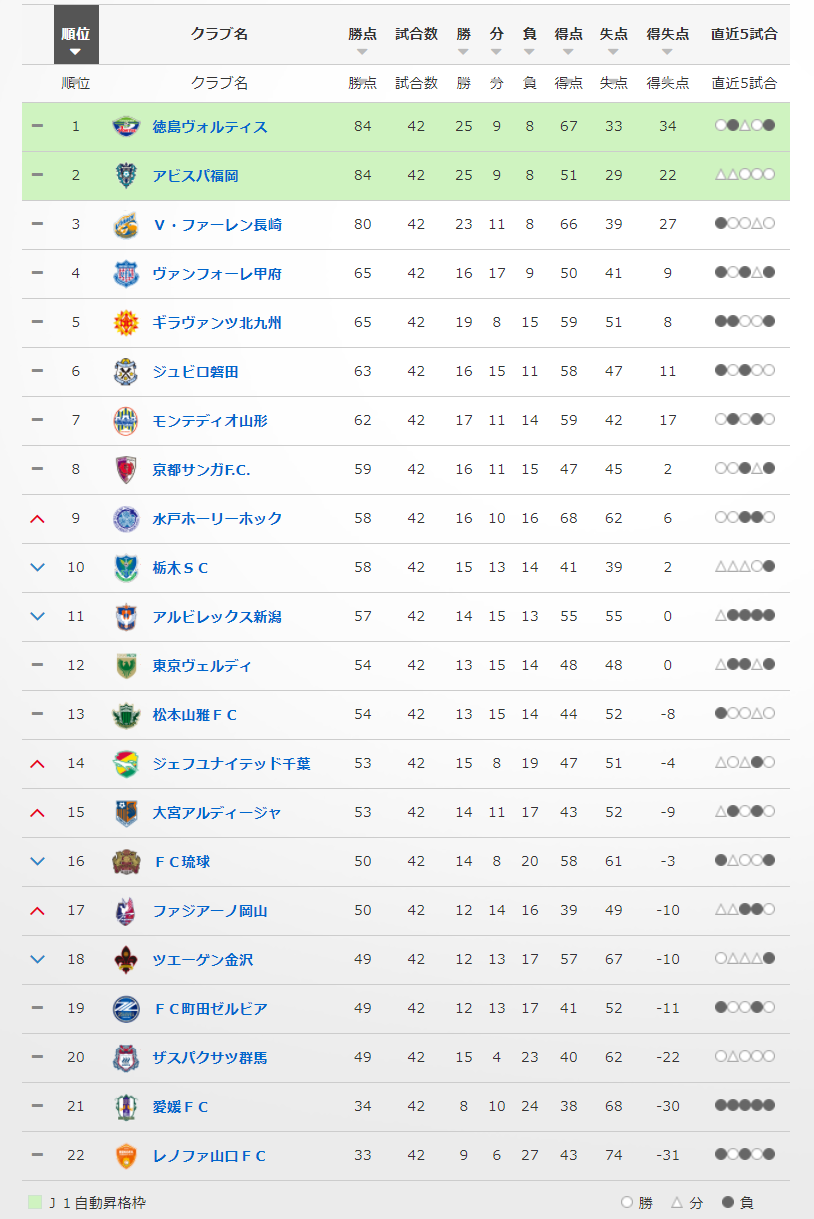
Task: Open 大宮アルディージャ club page
Action: click(217, 813)
